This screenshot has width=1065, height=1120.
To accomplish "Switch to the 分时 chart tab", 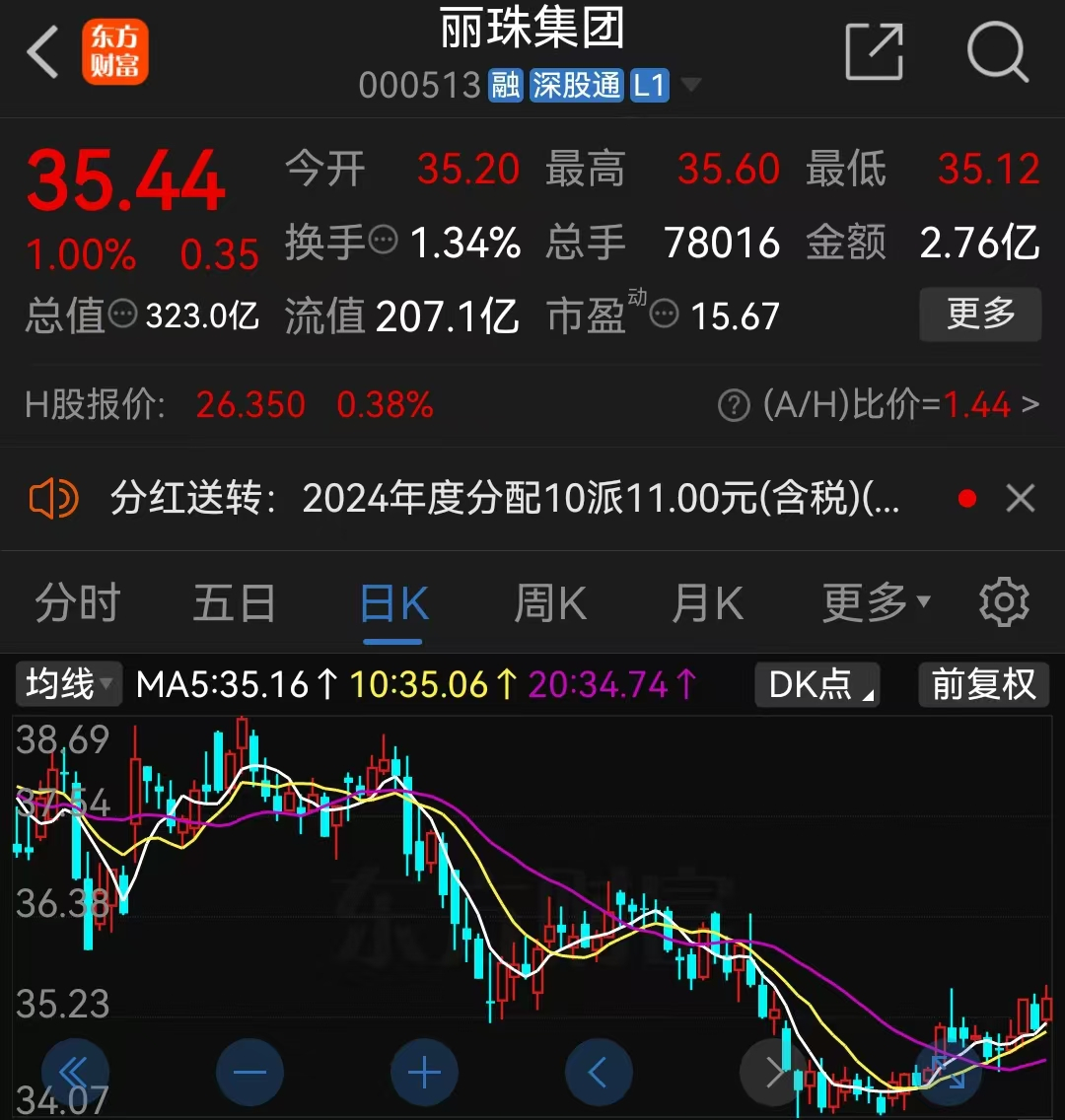I will tap(76, 602).
